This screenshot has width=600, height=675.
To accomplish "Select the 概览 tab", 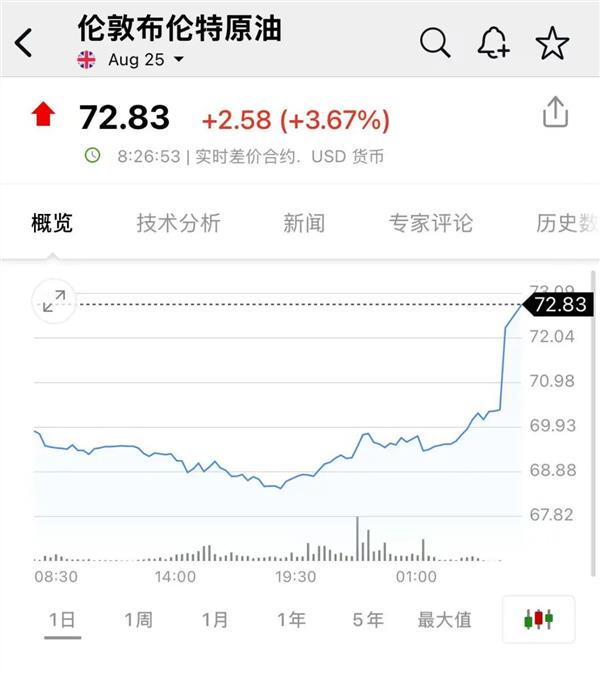I will (x=52, y=223).
